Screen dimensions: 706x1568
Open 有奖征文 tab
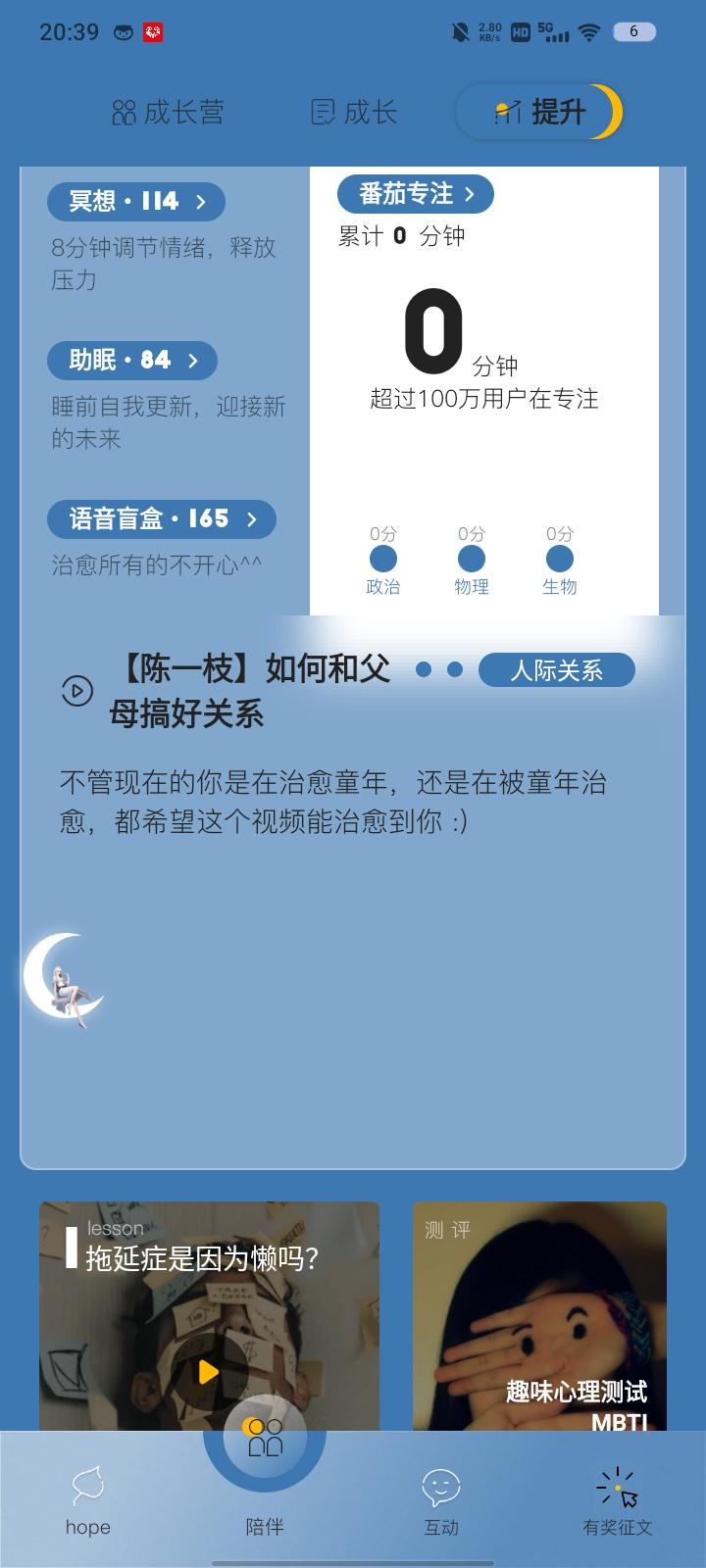pyautogui.click(x=617, y=1499)
